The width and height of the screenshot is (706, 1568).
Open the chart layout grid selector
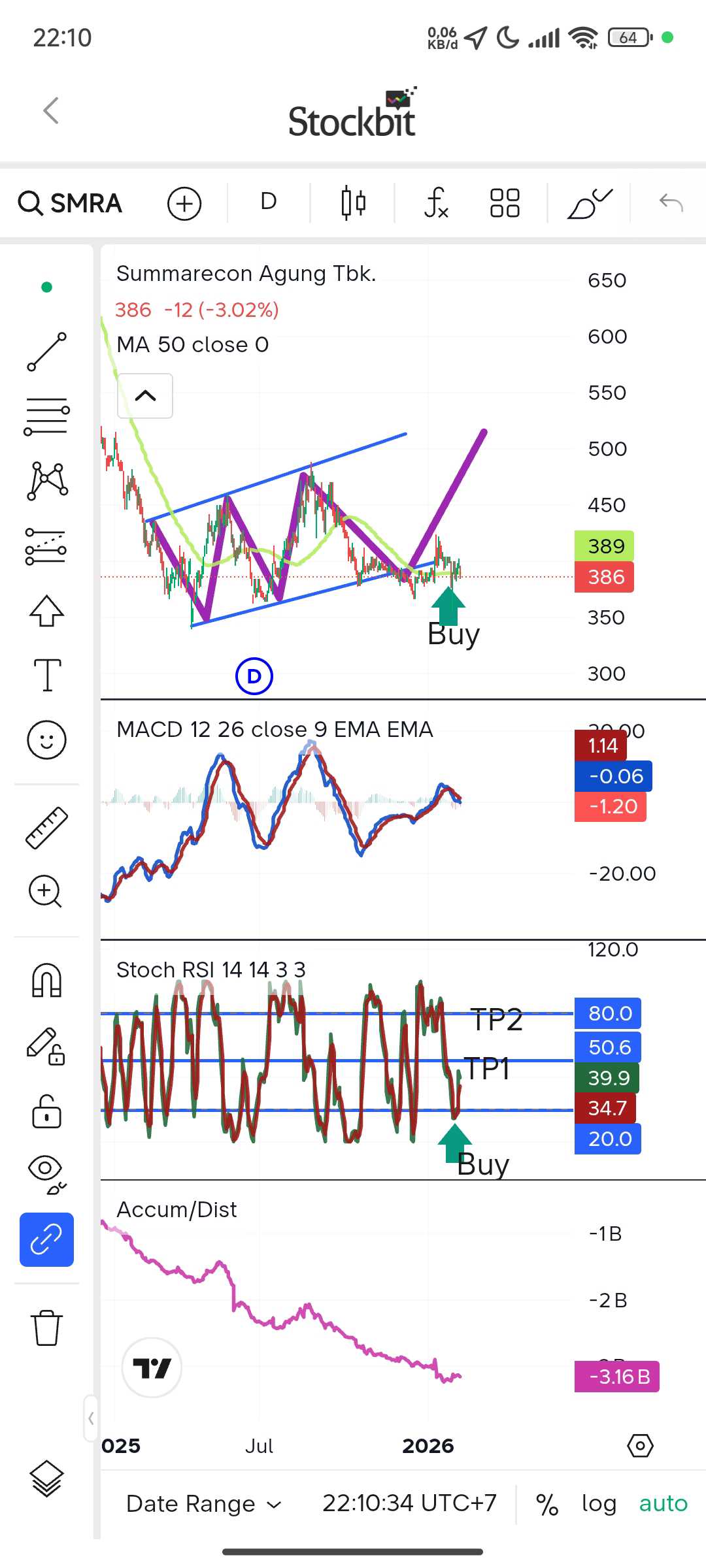pyautogui.click(x=505, y=203)
